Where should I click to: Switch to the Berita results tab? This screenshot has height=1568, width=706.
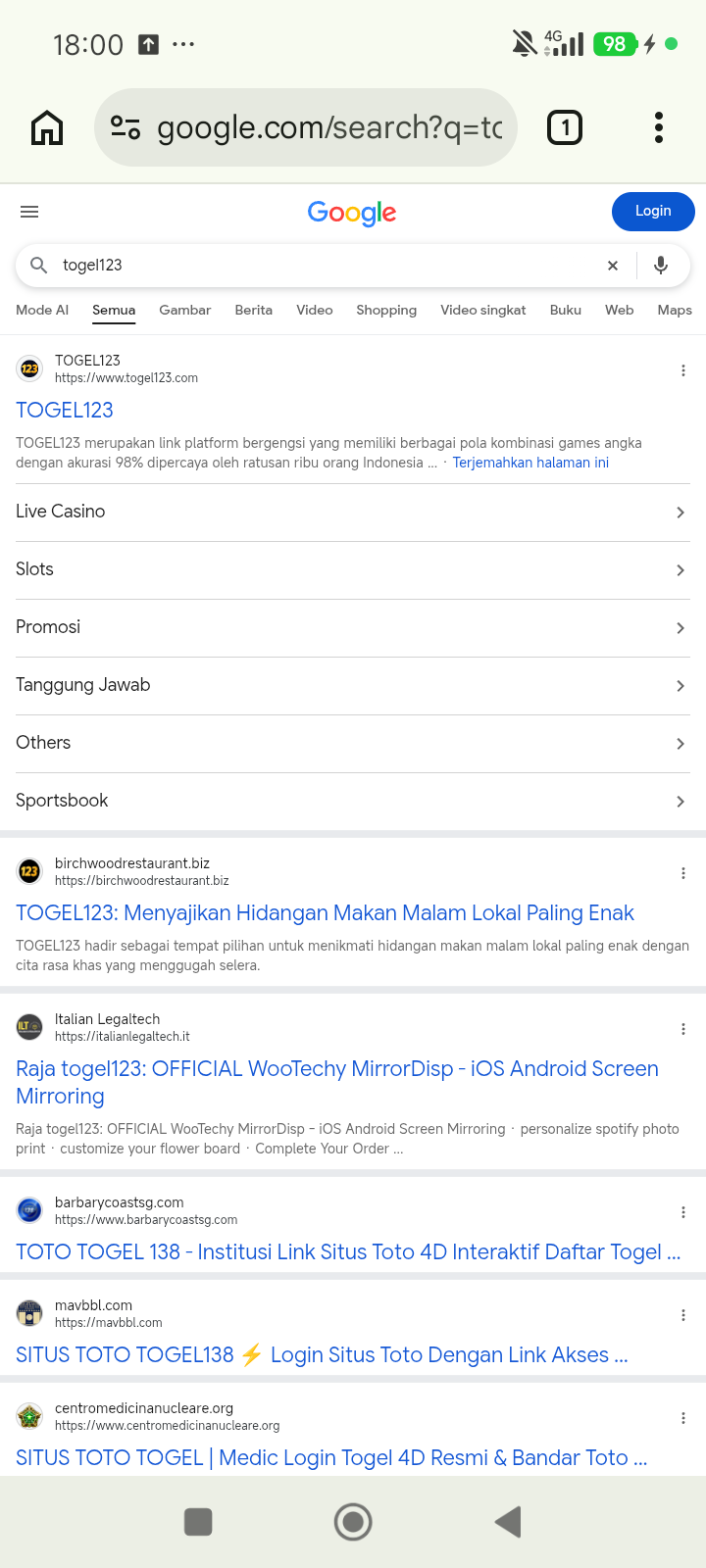254,310
